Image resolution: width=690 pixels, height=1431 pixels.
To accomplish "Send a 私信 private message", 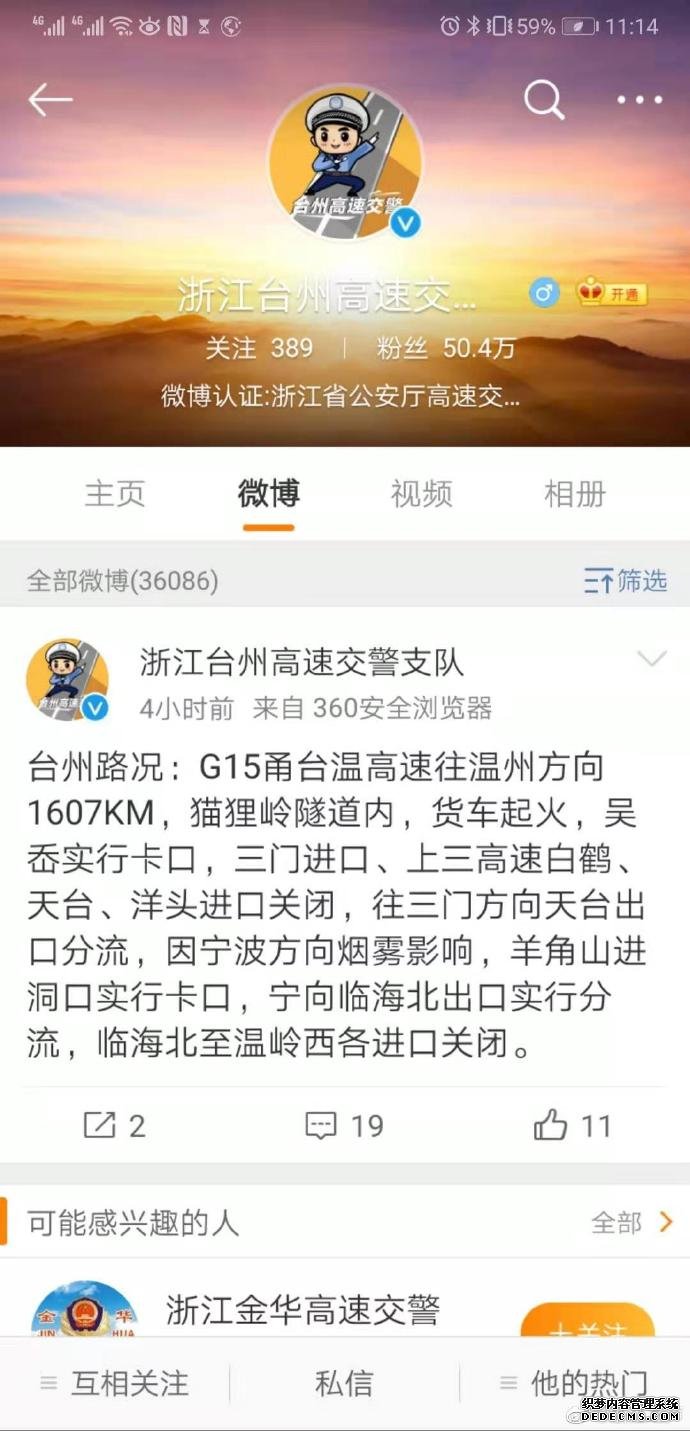I will click(x=344, y=1383).
